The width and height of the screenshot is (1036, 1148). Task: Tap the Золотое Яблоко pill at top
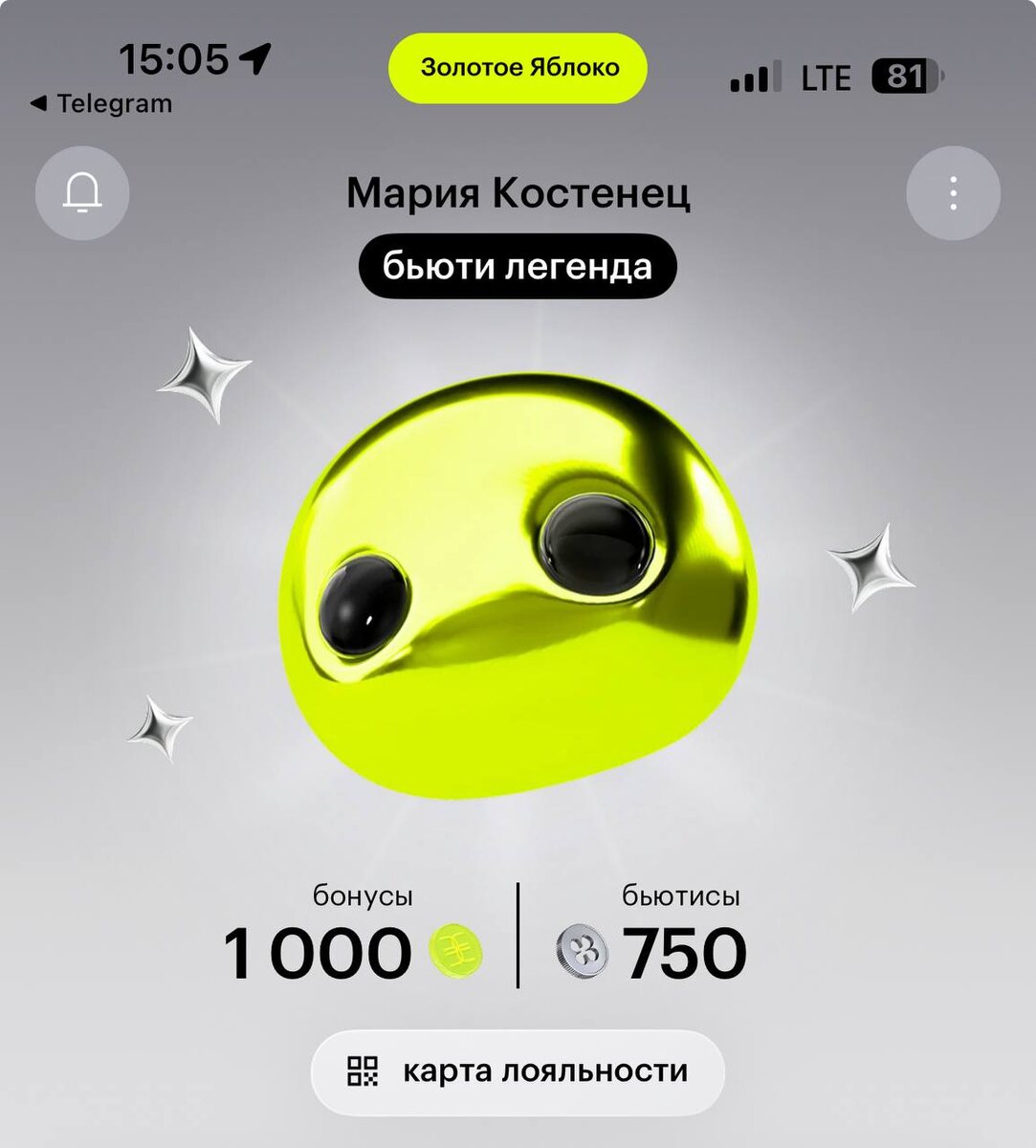(518, 68)
